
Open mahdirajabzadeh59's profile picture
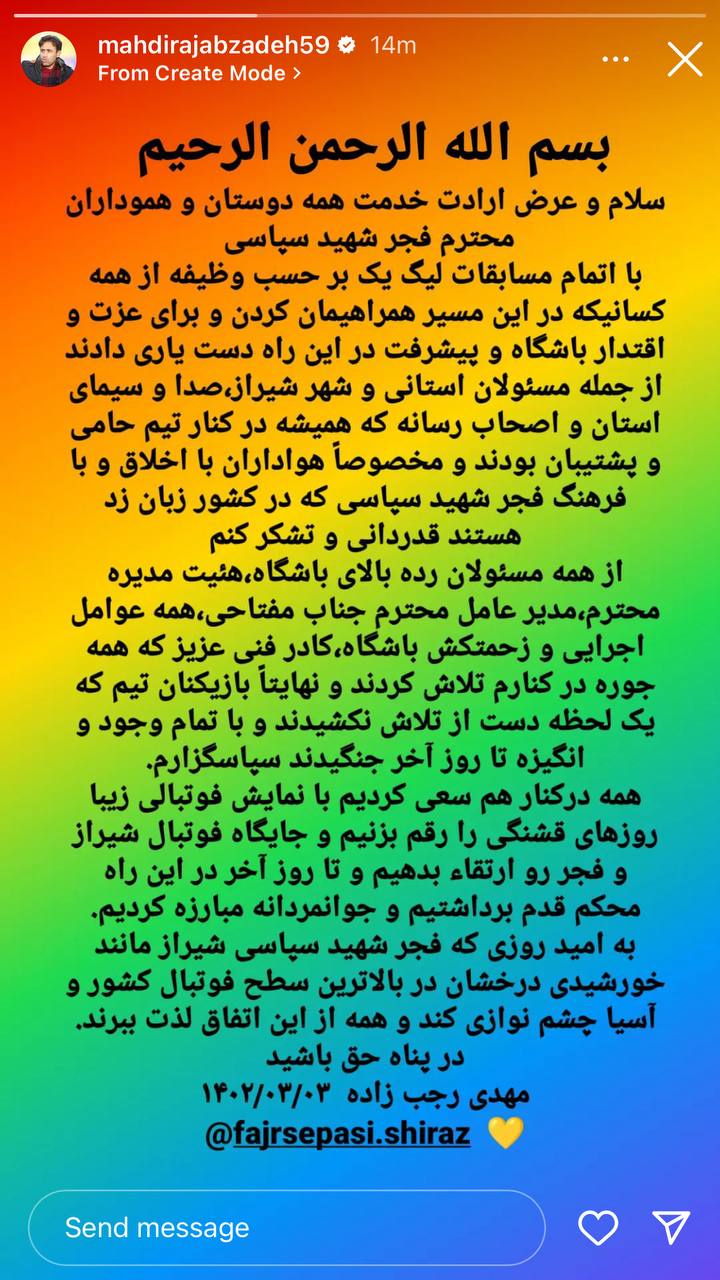pos(48,59)
